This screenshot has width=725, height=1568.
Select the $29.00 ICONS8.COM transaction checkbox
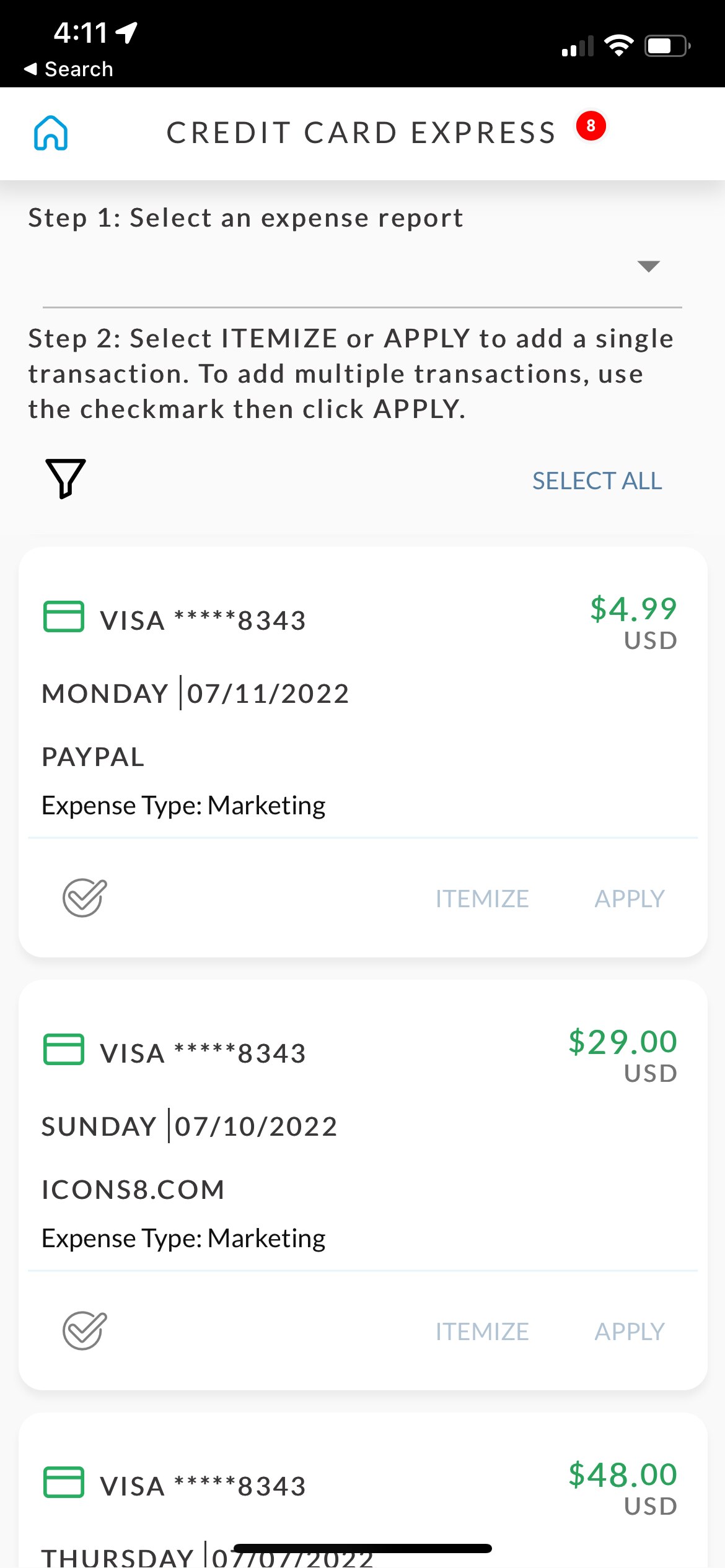(84, 1331)
